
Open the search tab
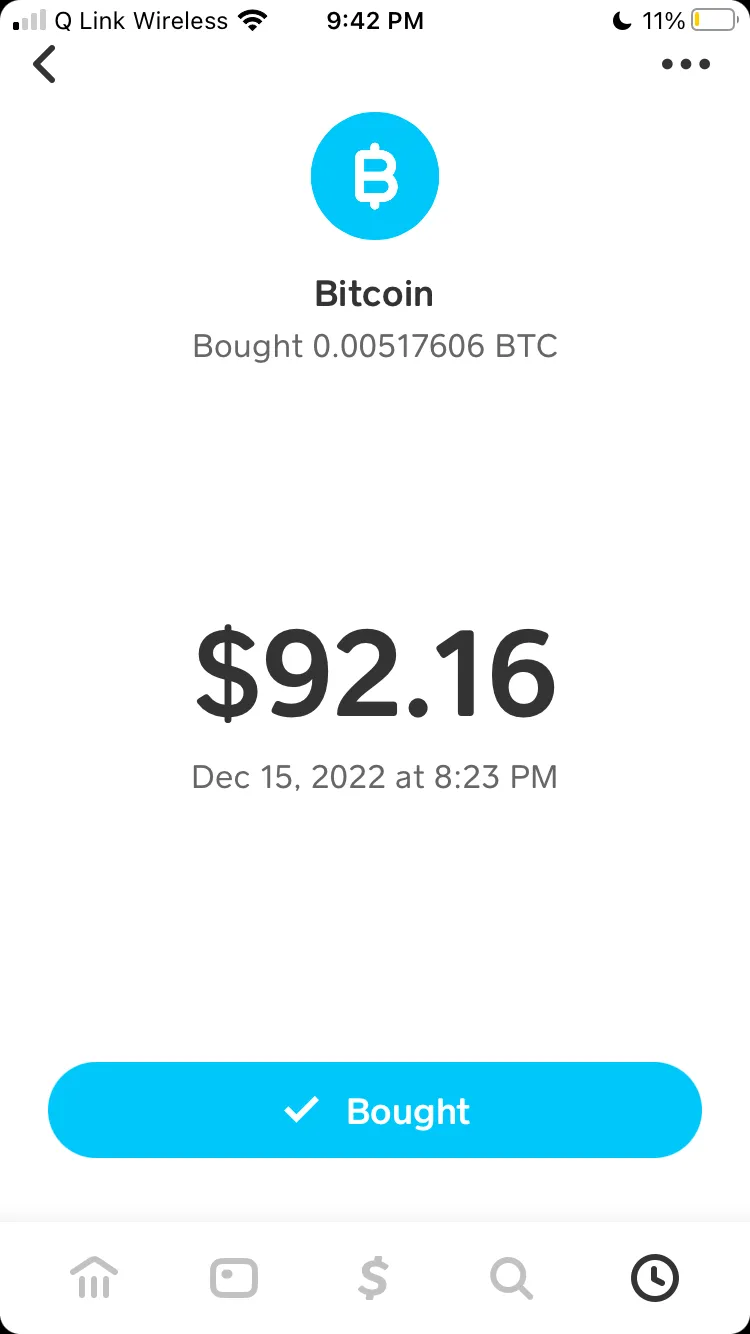512,1278
